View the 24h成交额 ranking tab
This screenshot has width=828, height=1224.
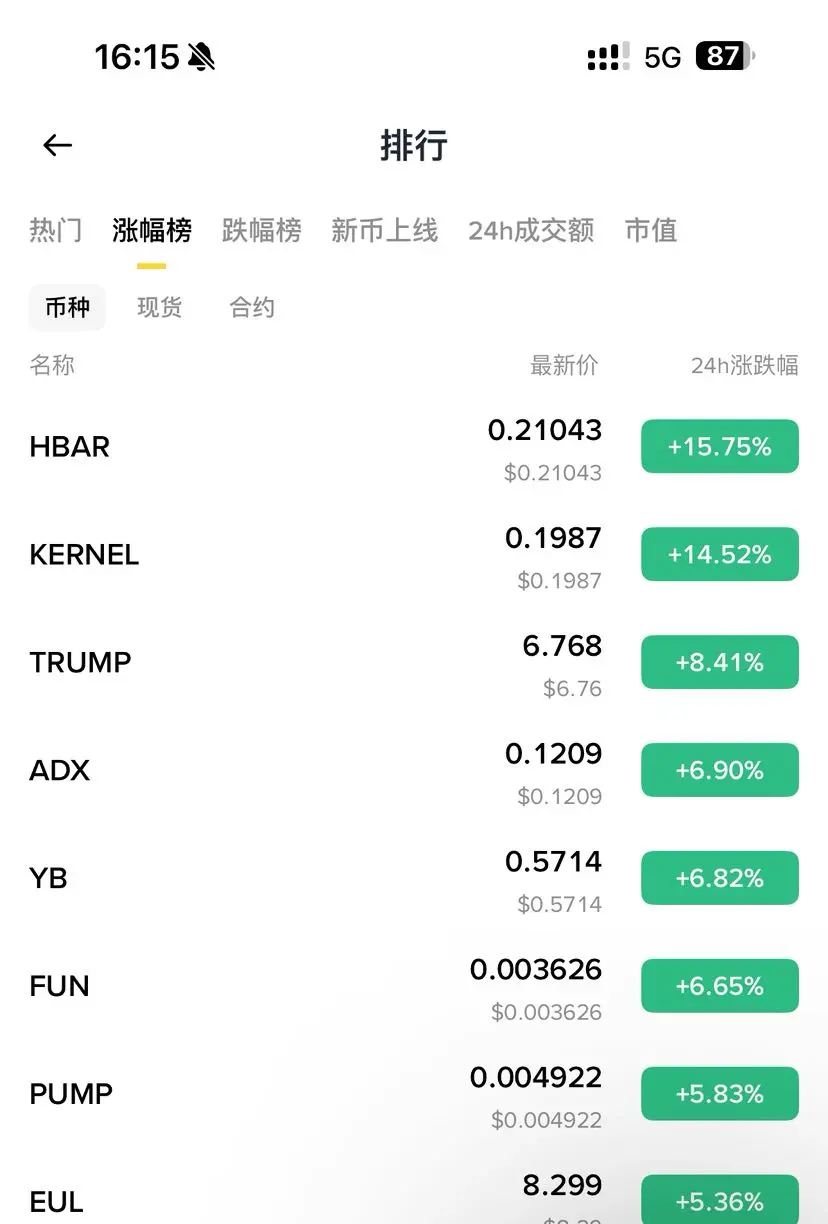click(x=531, y=231)
